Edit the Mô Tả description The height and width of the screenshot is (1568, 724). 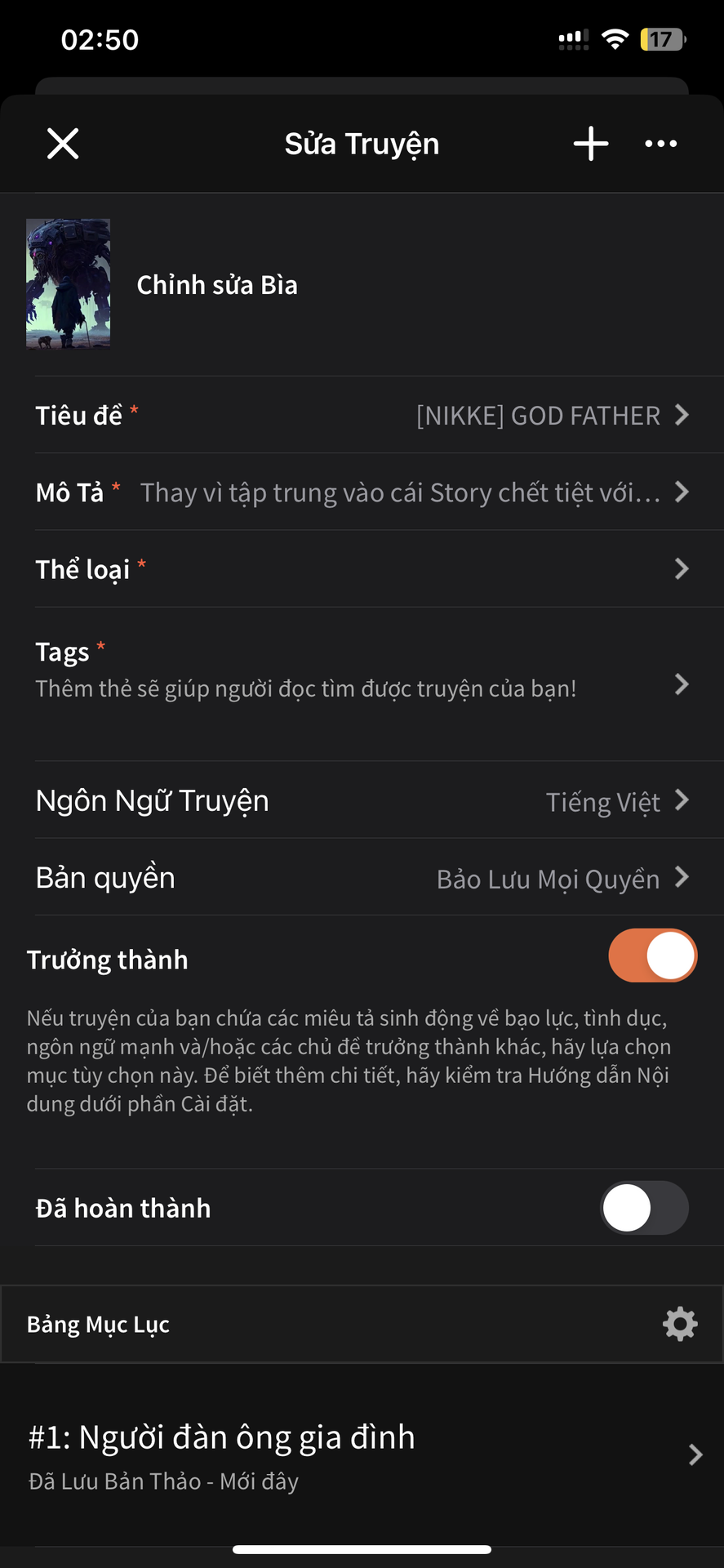[362, 492]
